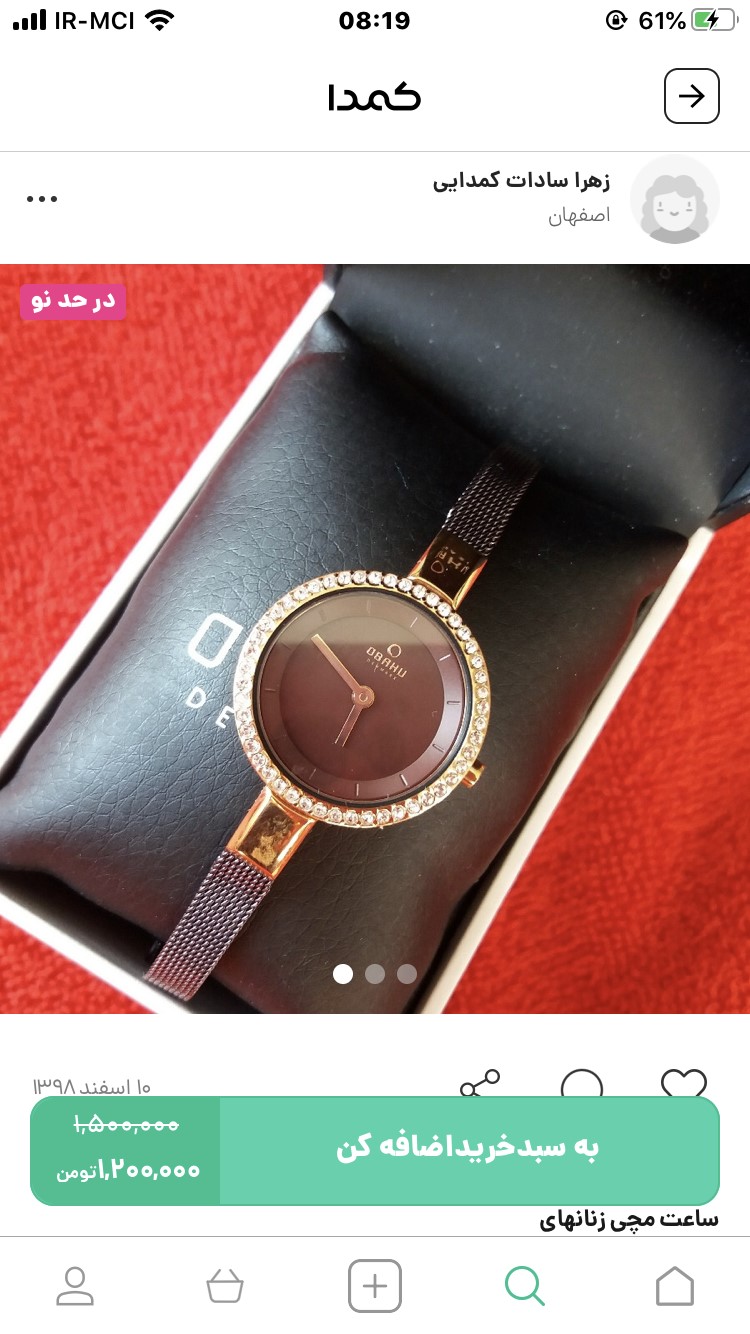Create a new listing with plus button
750x1334 pixels.
(x=375, y=1285)
